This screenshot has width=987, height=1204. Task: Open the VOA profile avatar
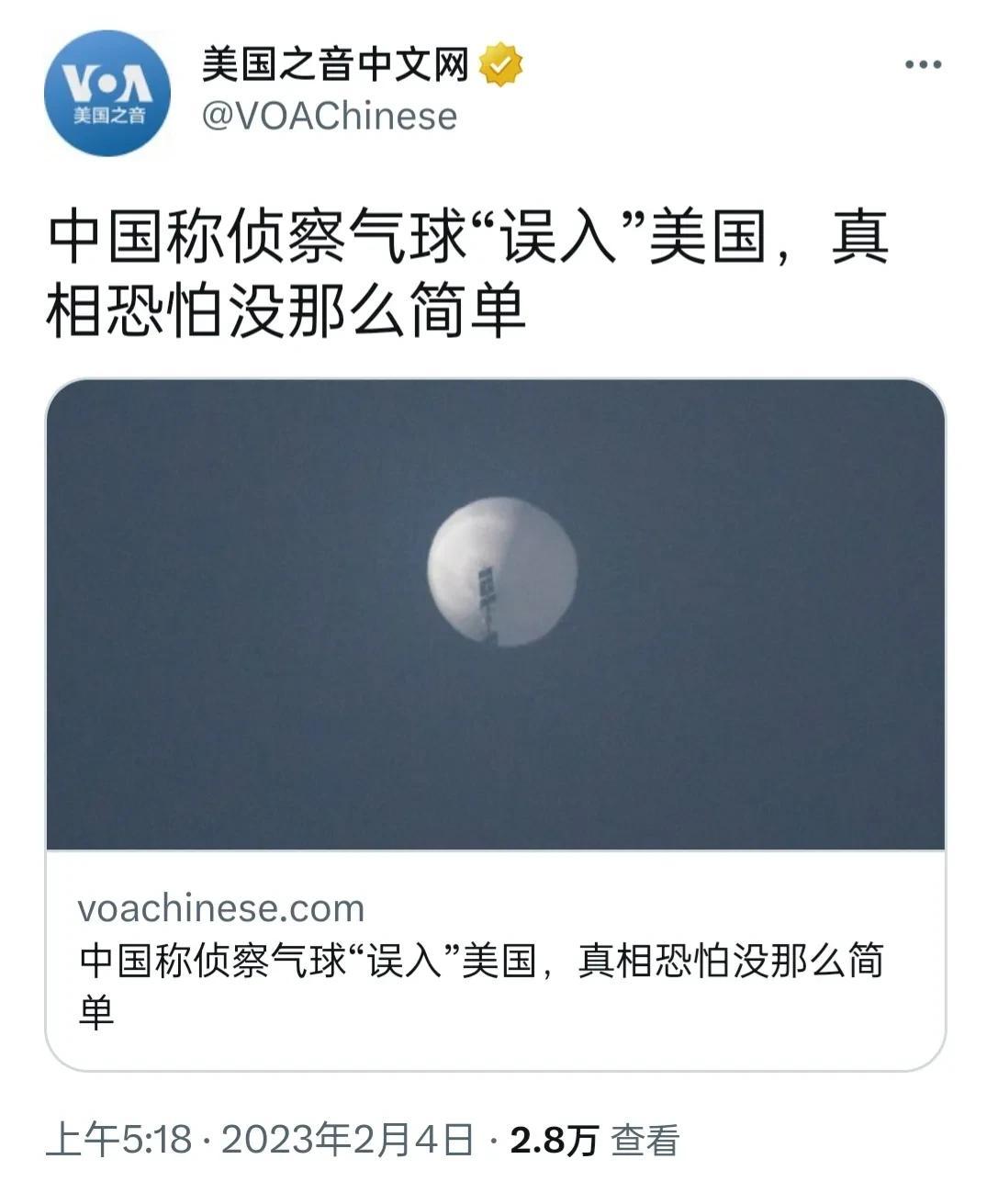point(107,93)
